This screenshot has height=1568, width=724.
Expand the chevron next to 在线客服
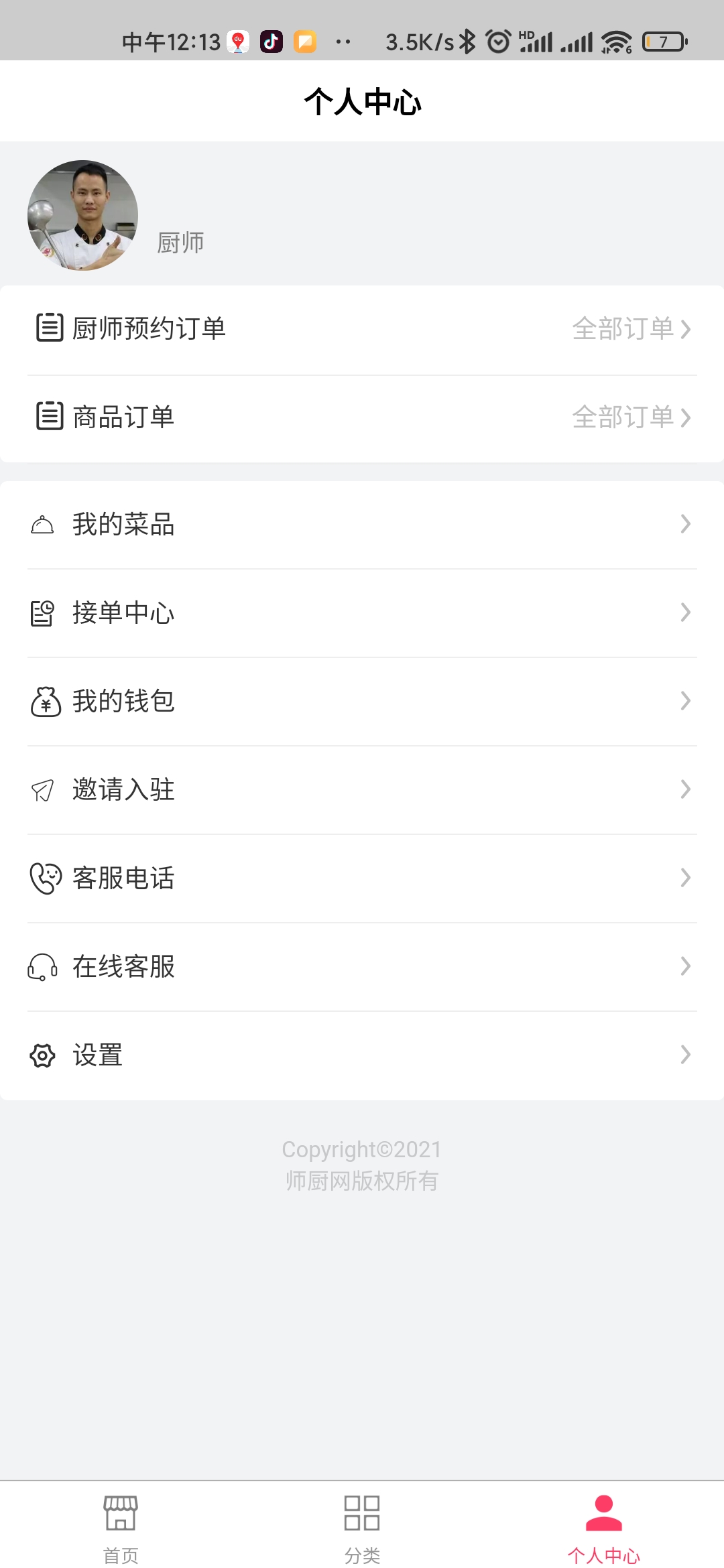(x=684, y=966)
